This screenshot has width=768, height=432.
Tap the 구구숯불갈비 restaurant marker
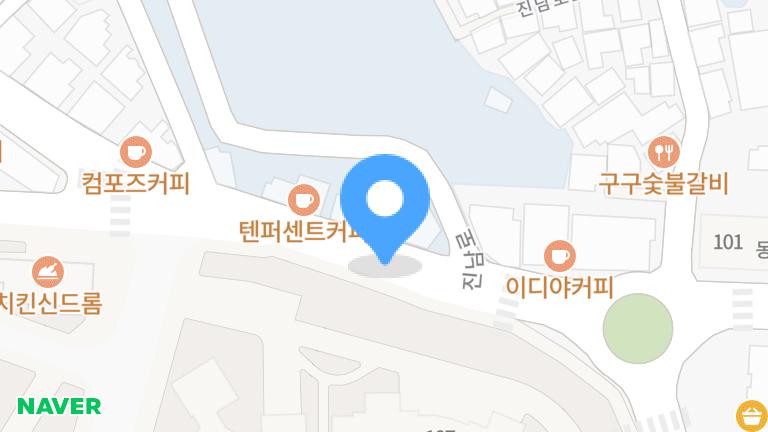coord(664,153)
